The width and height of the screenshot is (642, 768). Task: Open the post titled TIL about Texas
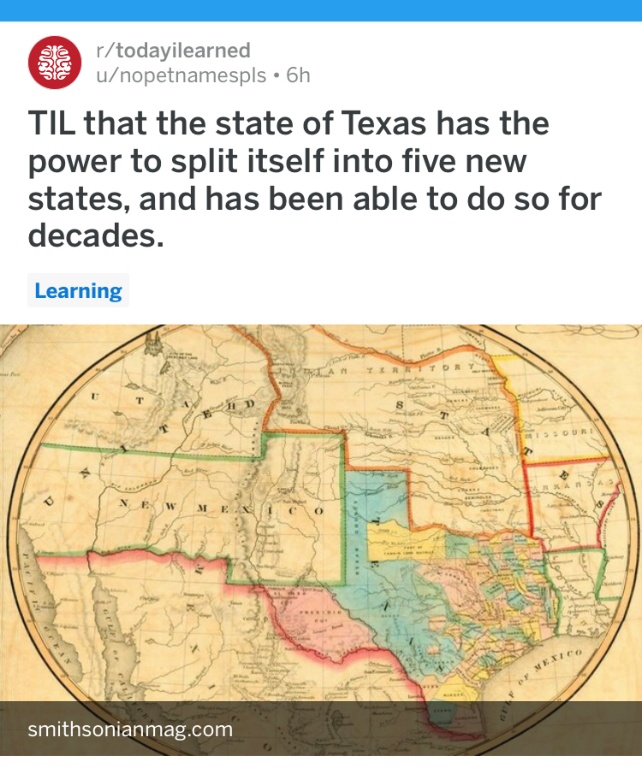click(314, 182)
